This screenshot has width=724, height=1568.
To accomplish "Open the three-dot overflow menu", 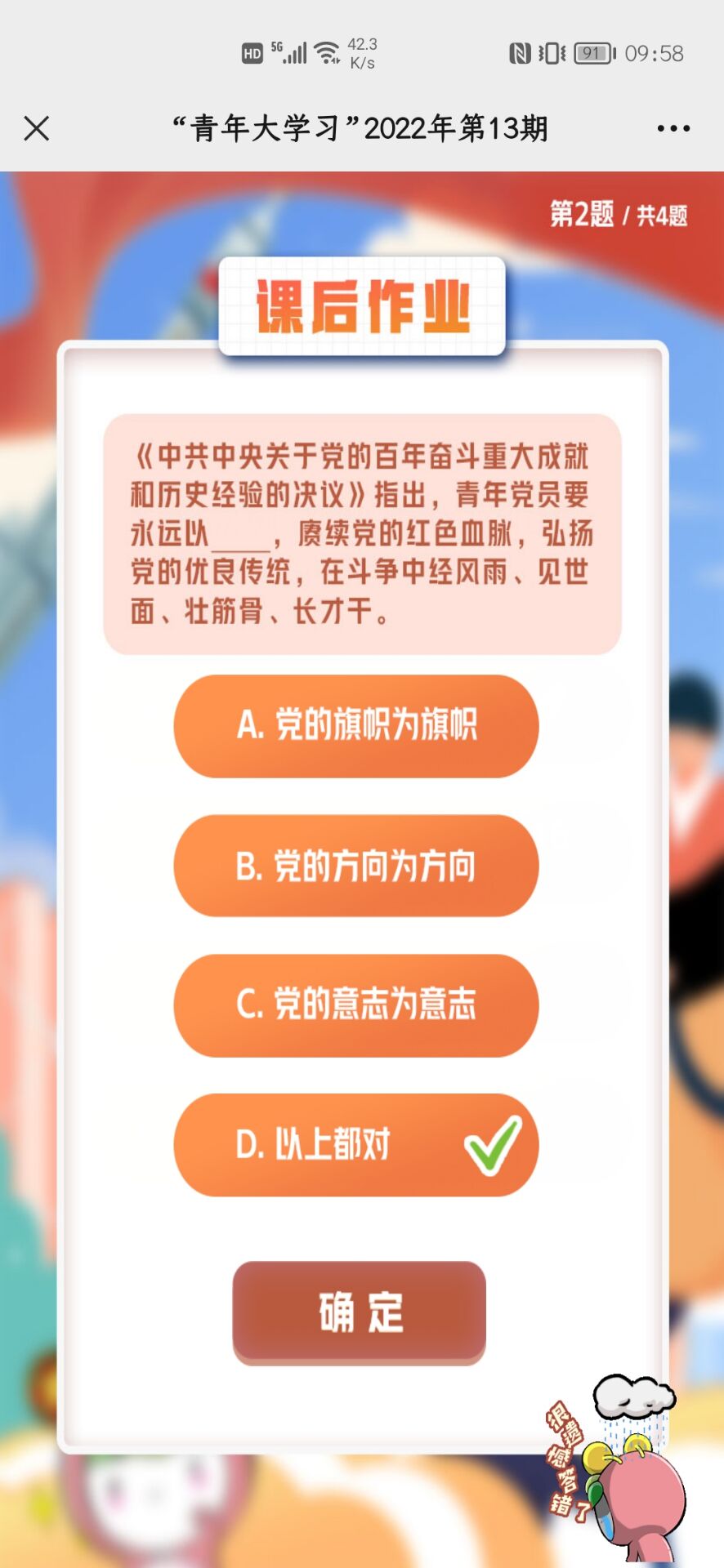I will (x=673, y=128).
